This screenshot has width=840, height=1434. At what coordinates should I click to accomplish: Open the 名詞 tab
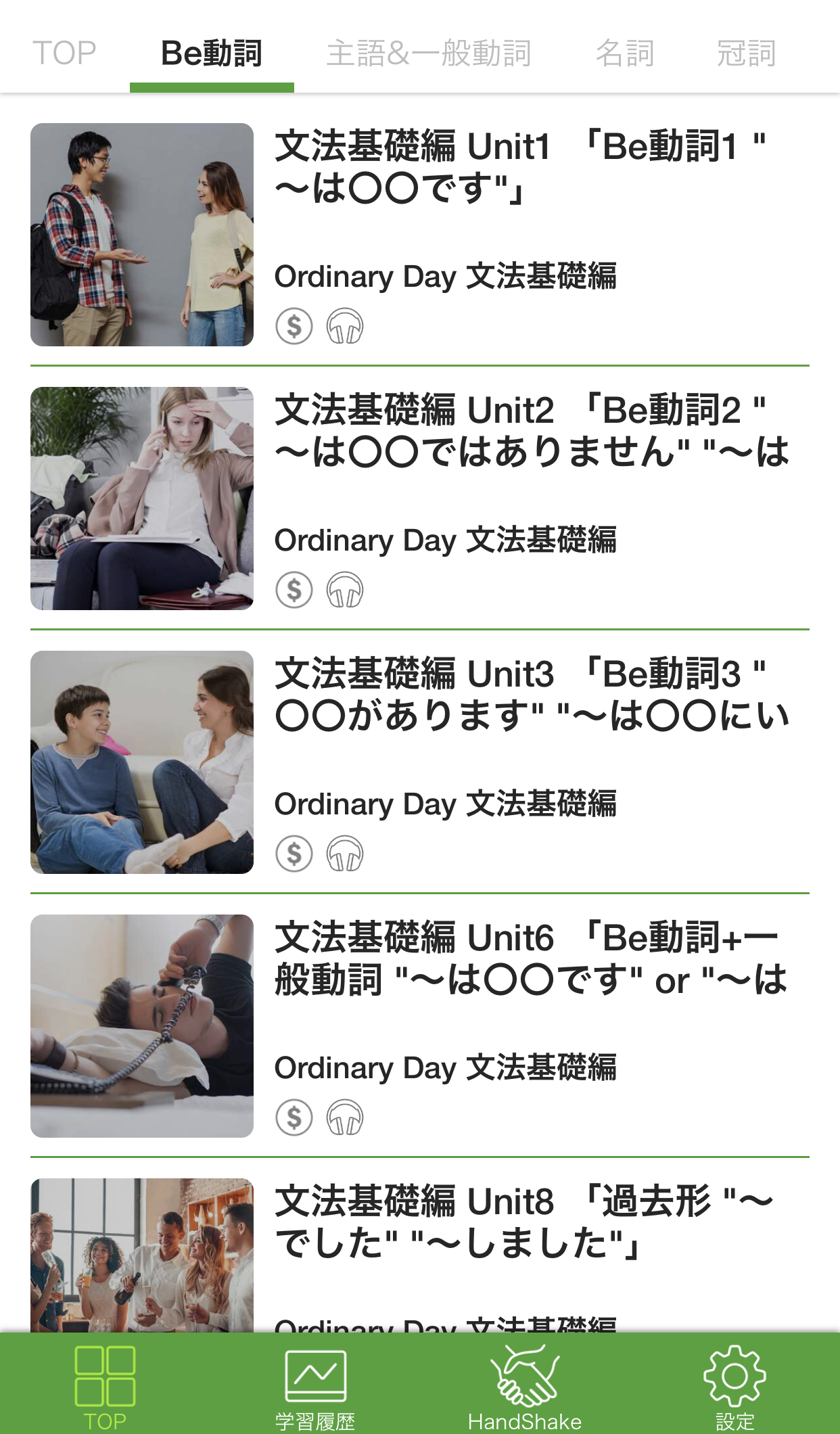click(625, 53)
